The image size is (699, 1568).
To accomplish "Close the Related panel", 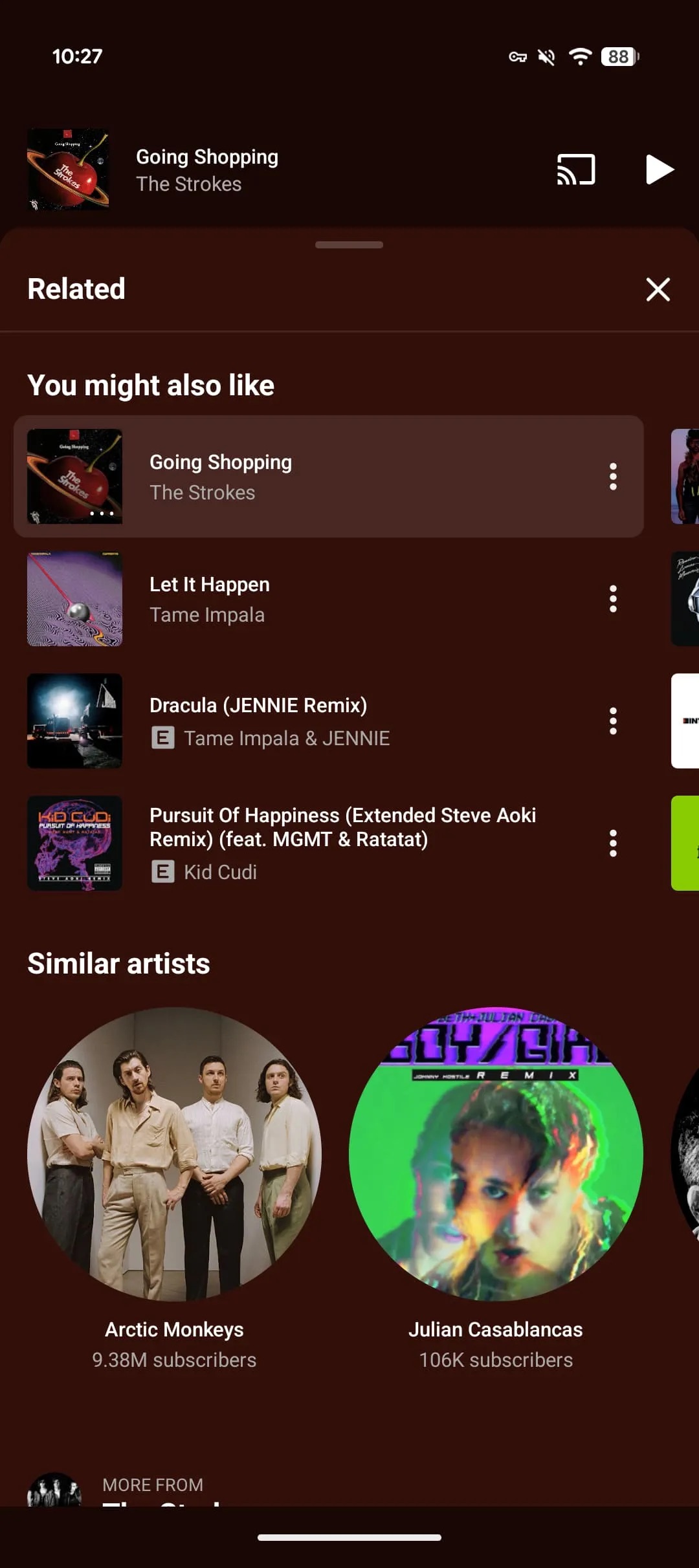I will [x=658, y=289].
